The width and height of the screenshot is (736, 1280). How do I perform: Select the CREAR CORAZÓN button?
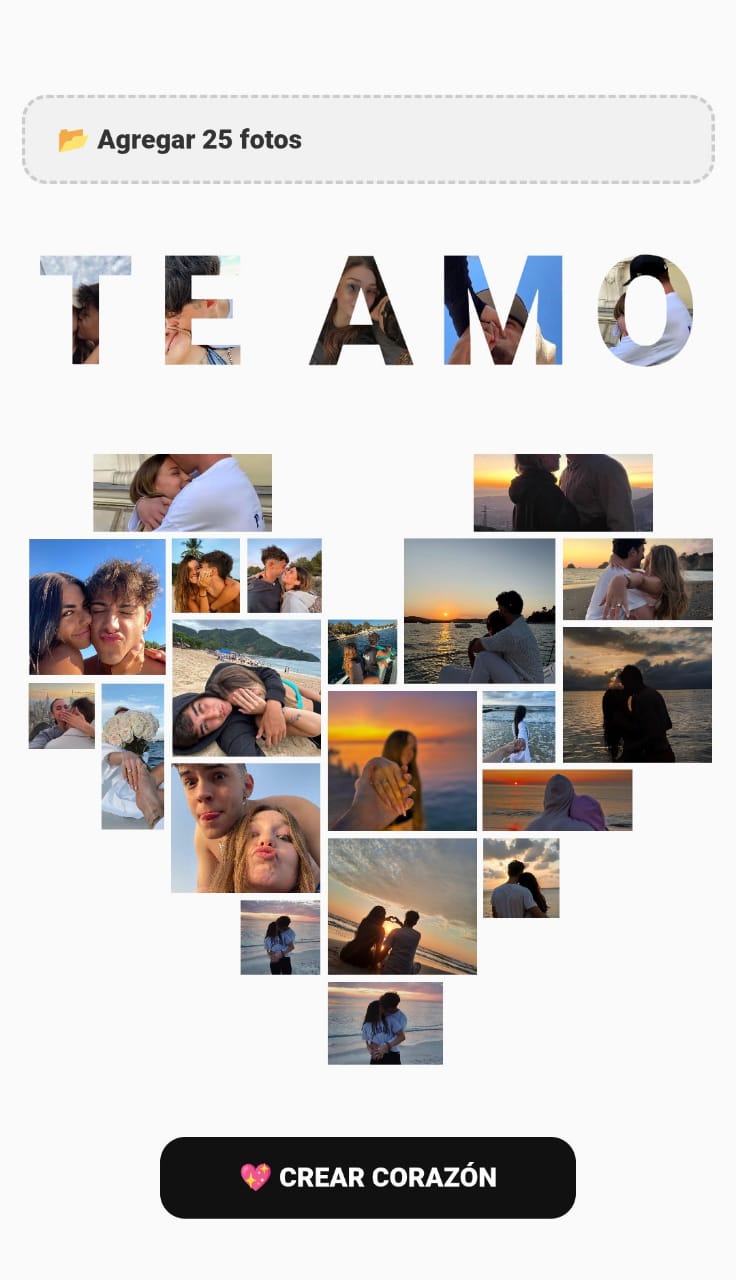click(x=368, y=1177)
